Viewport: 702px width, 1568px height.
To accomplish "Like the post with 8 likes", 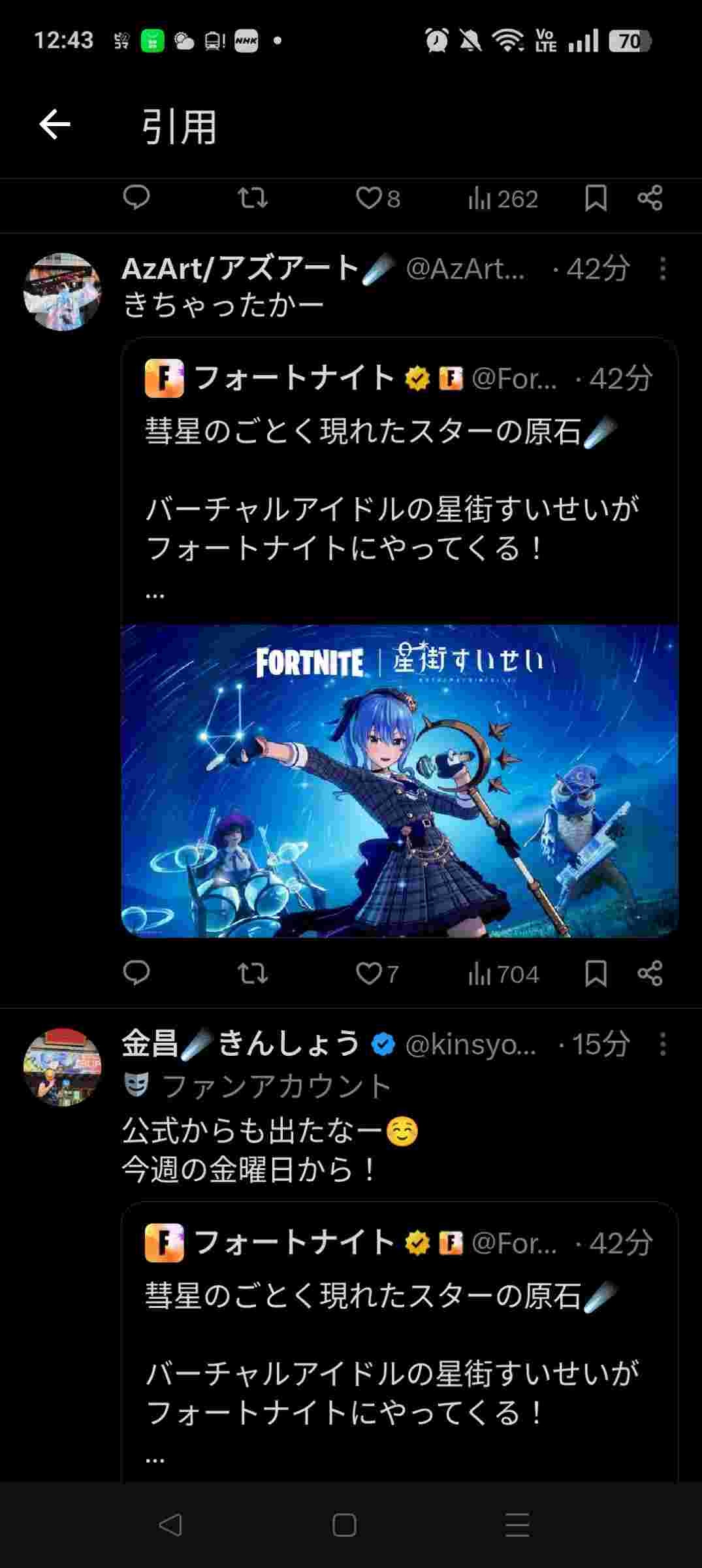I will [369, 198].
